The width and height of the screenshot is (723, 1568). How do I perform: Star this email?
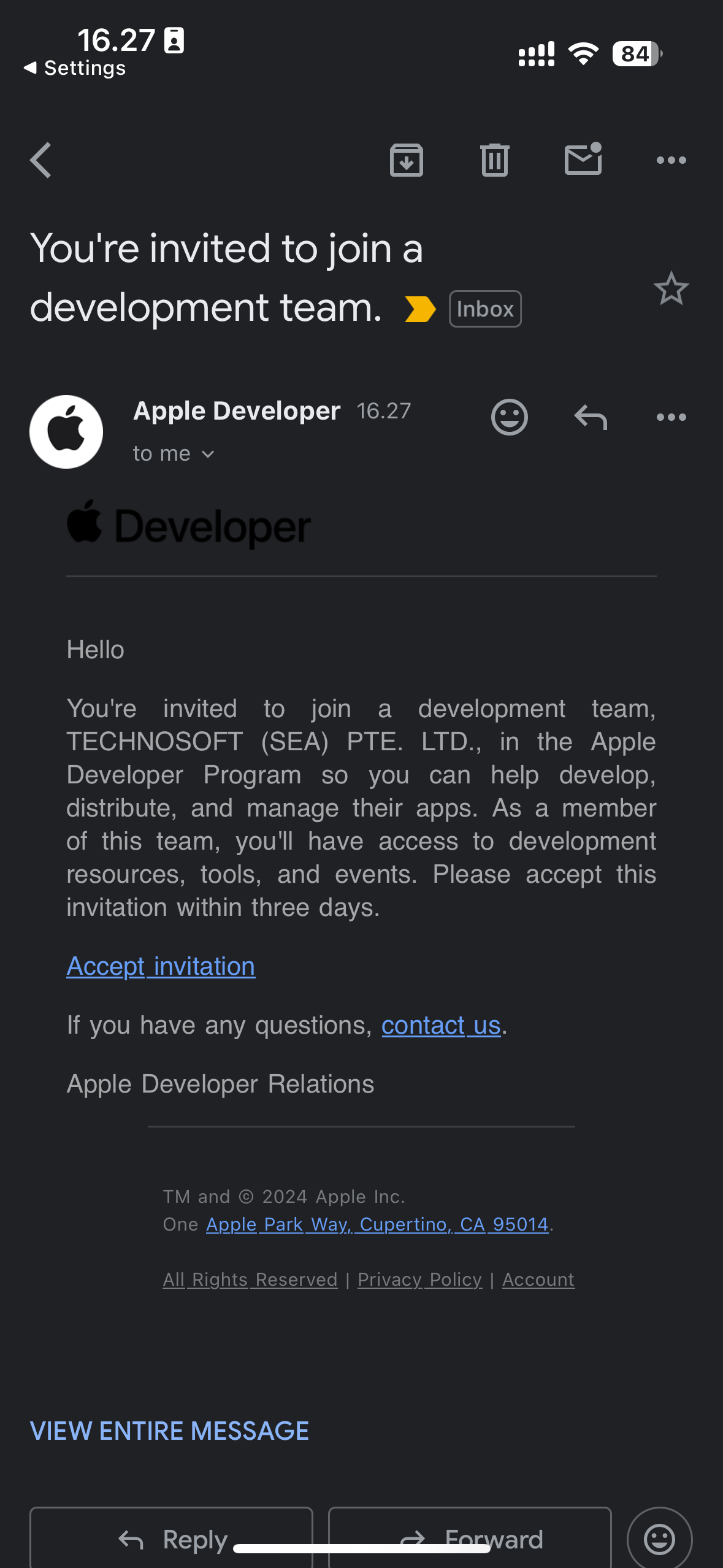click(671, 290)
